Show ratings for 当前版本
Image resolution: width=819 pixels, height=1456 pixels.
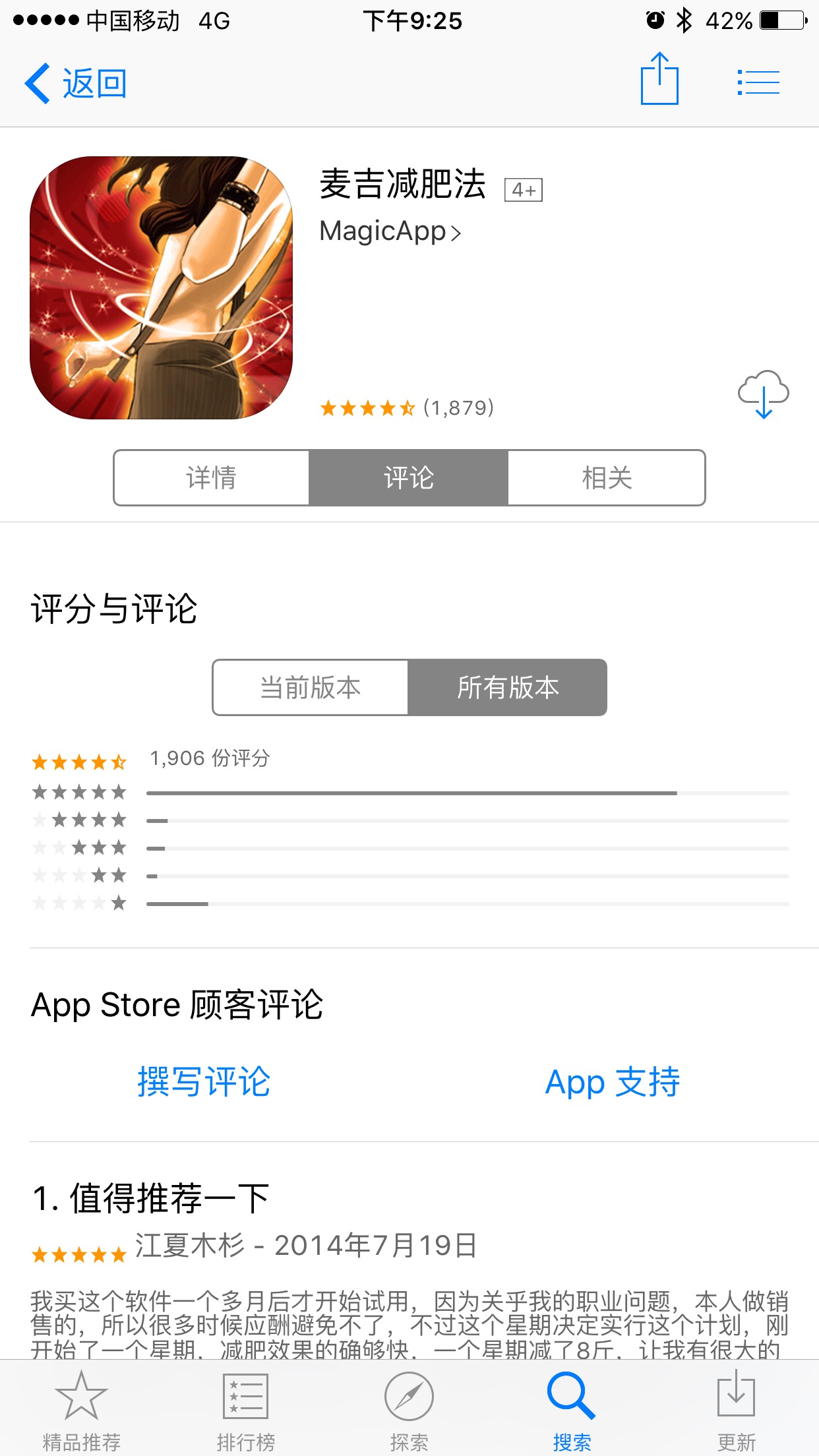[x=311, y=688]
